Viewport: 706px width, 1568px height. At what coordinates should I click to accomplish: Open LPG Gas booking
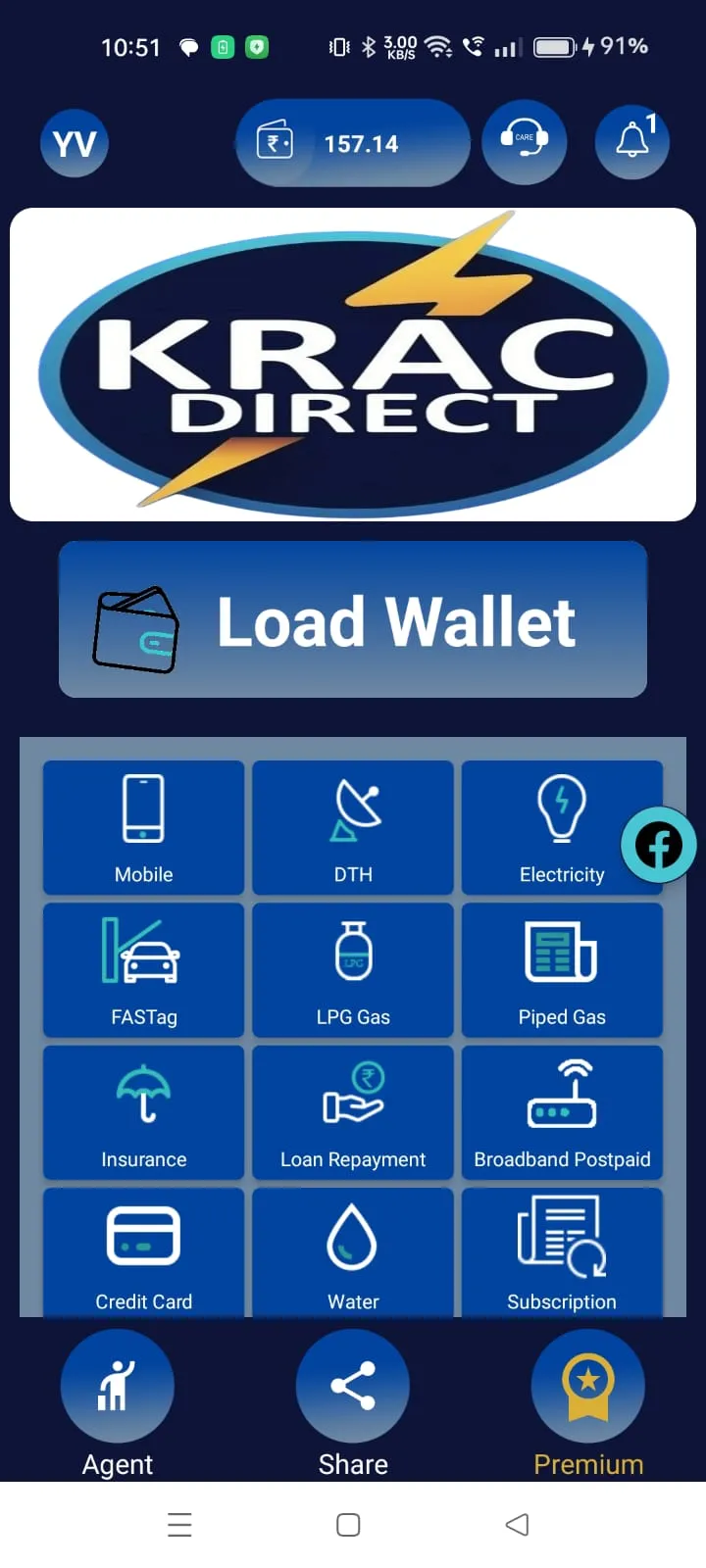point(353,970)
